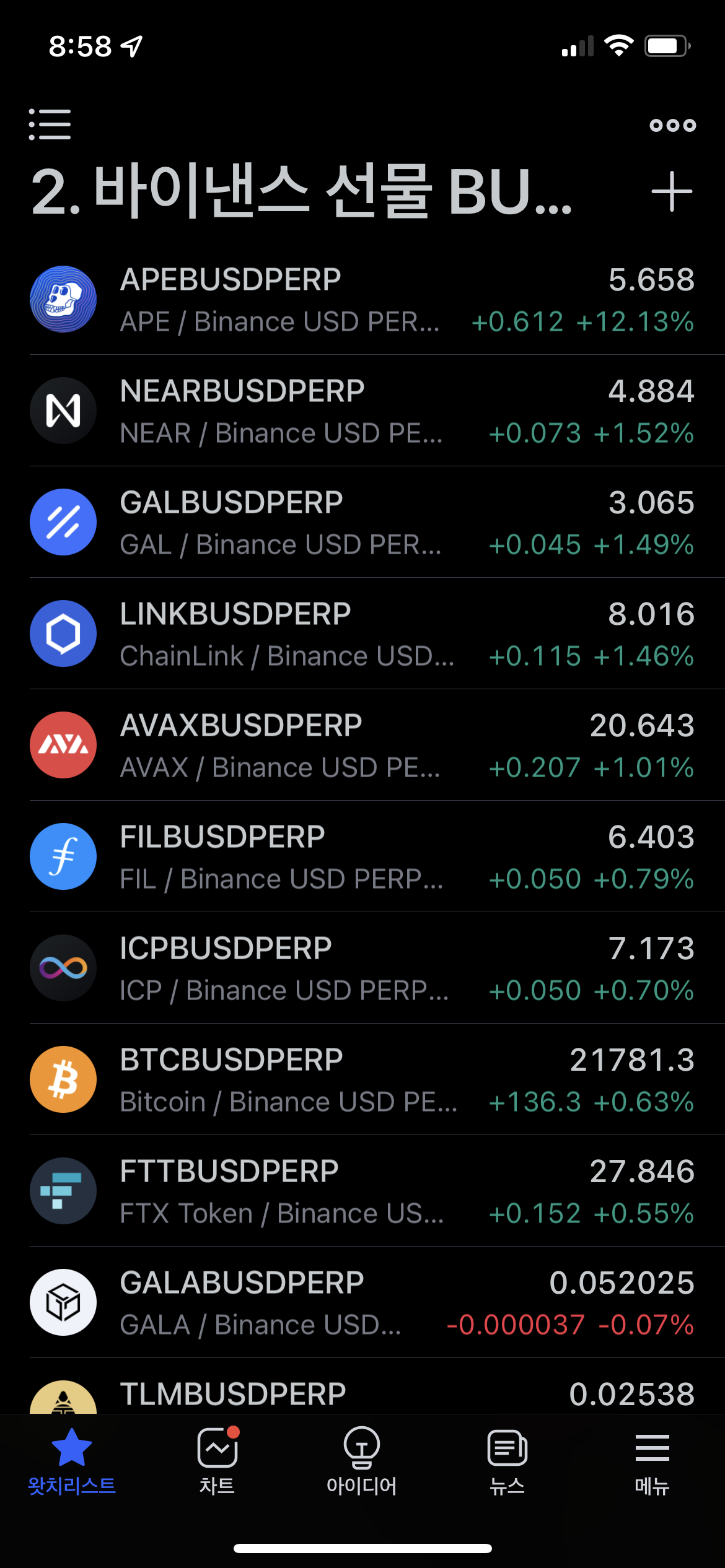Select the GALABUSDPERP row

(362, 1302)
